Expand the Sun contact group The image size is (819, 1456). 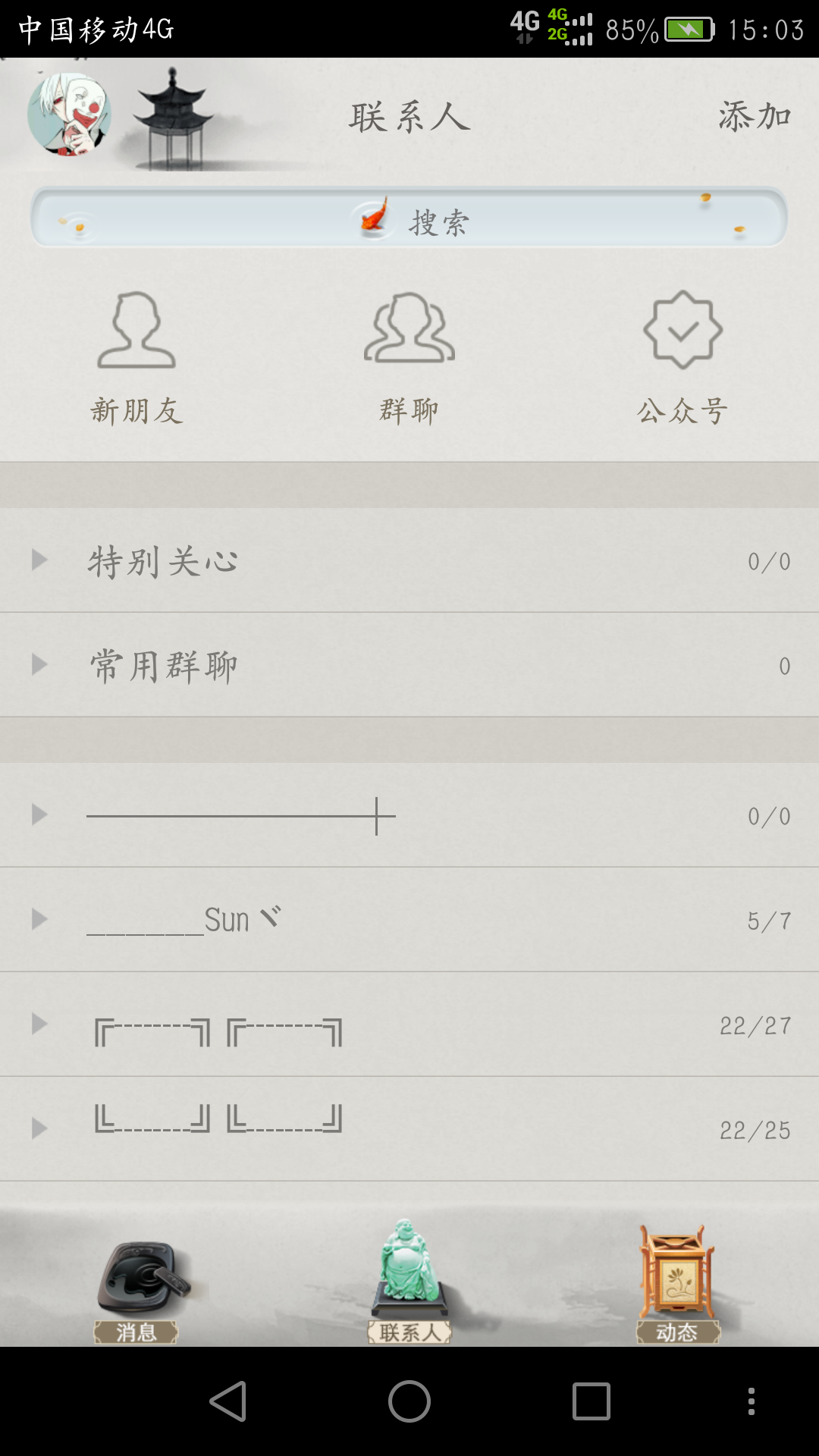coord(409,920)
